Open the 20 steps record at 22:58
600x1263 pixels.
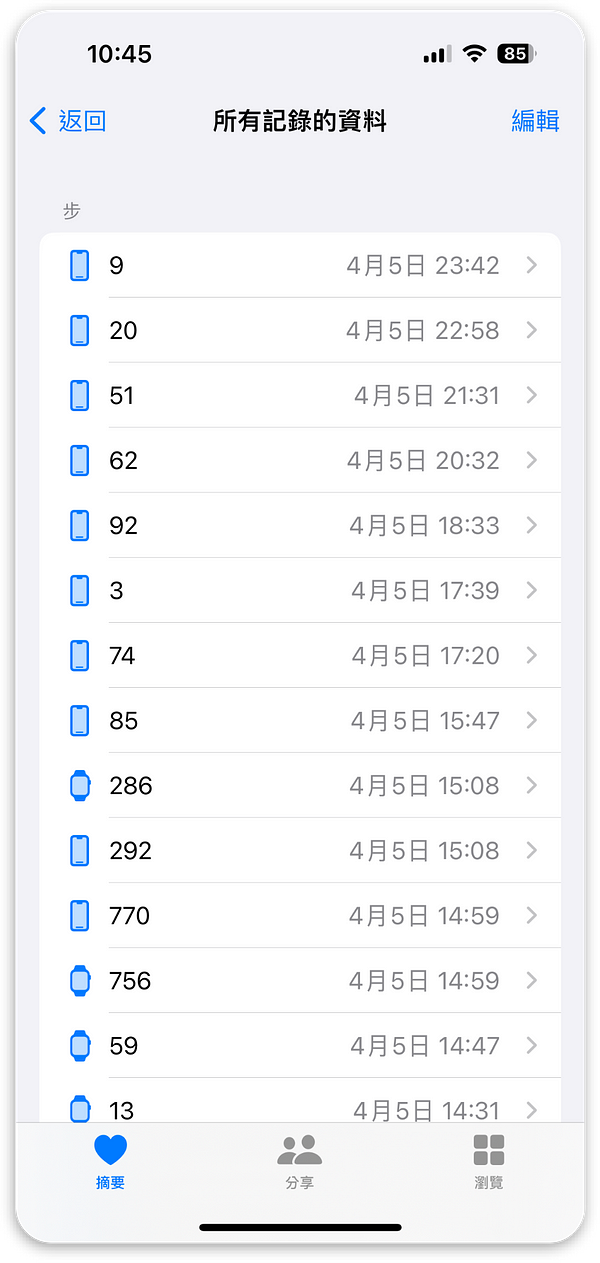(x=300, y=330)
